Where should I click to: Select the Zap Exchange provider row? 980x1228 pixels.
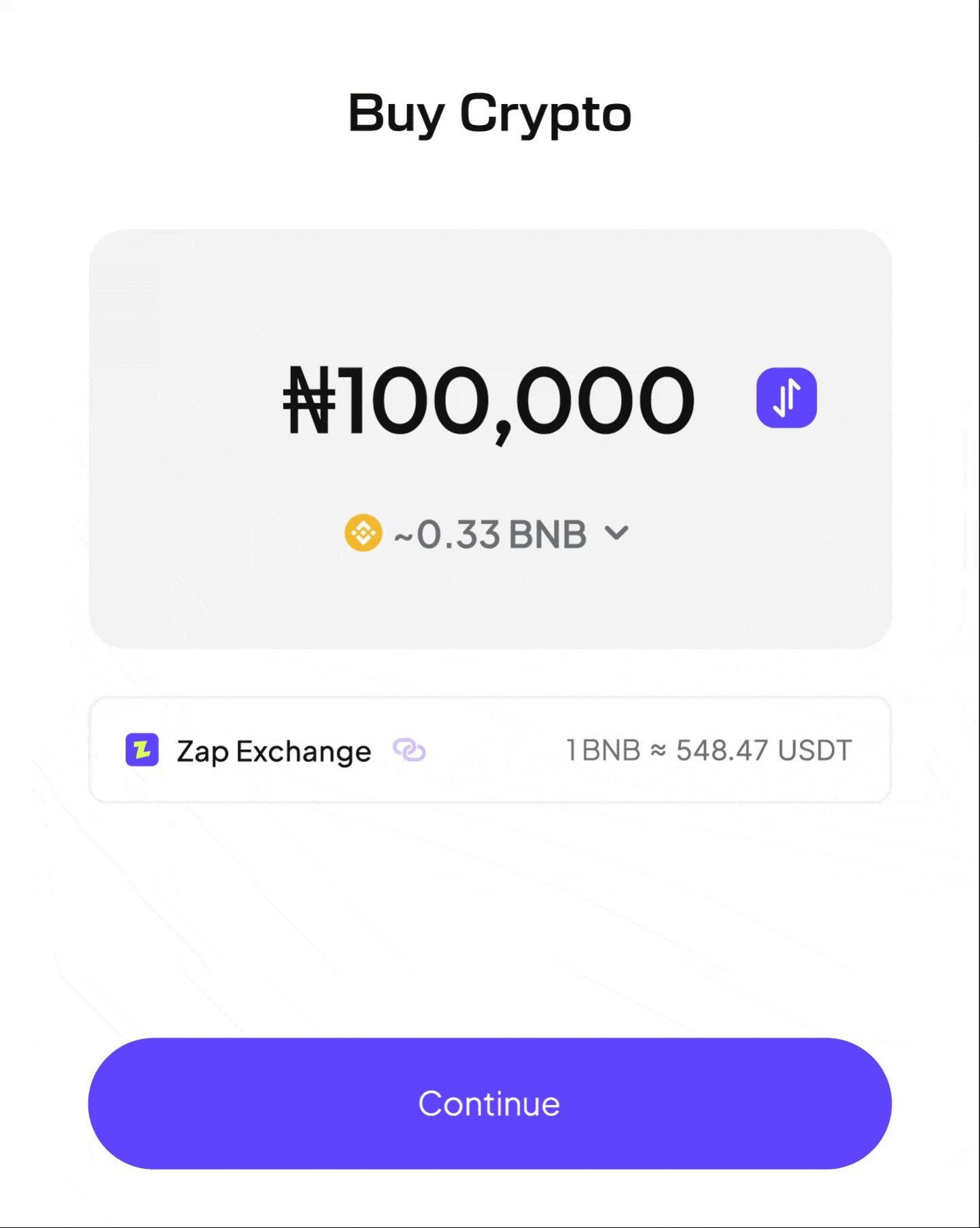(489, 750)
